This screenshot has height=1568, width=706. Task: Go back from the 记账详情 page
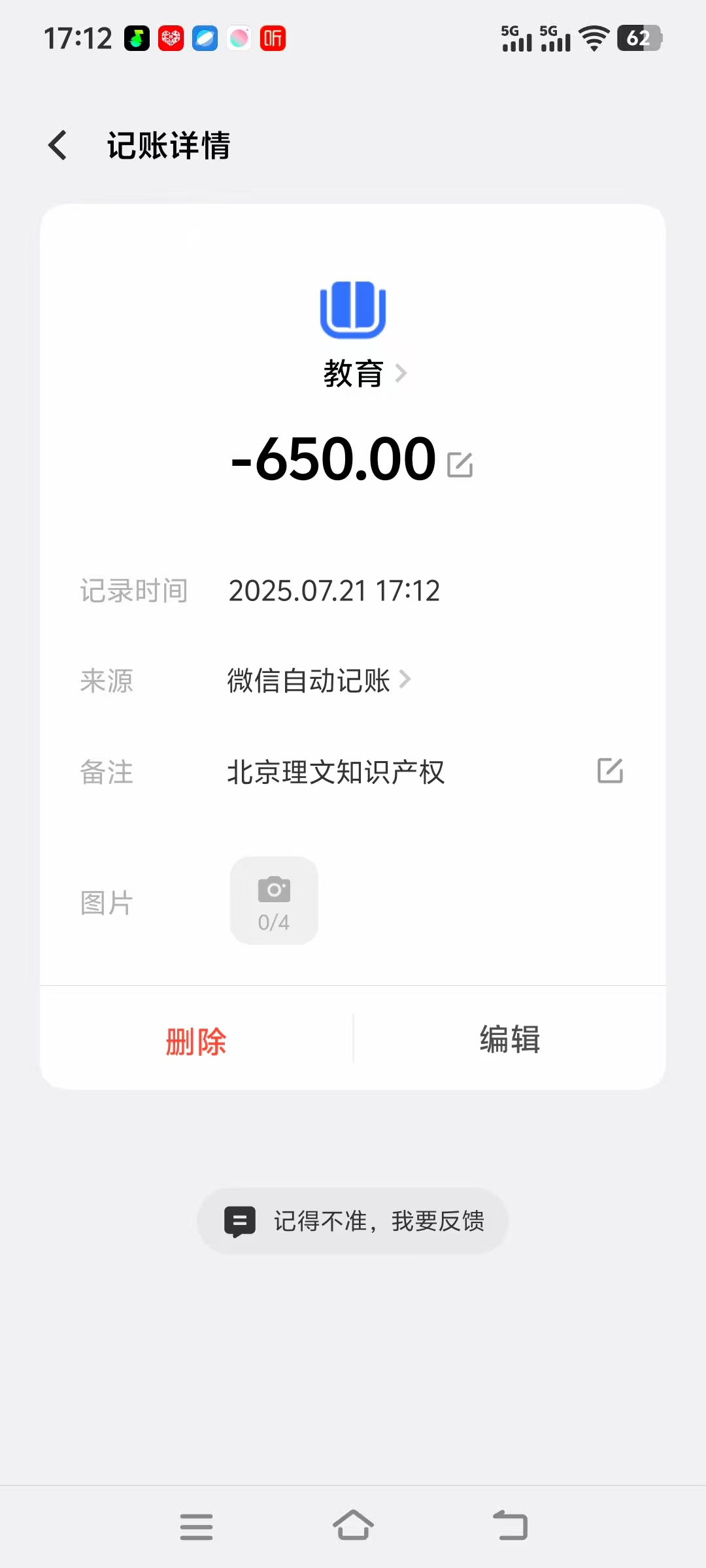click(58, 145)
